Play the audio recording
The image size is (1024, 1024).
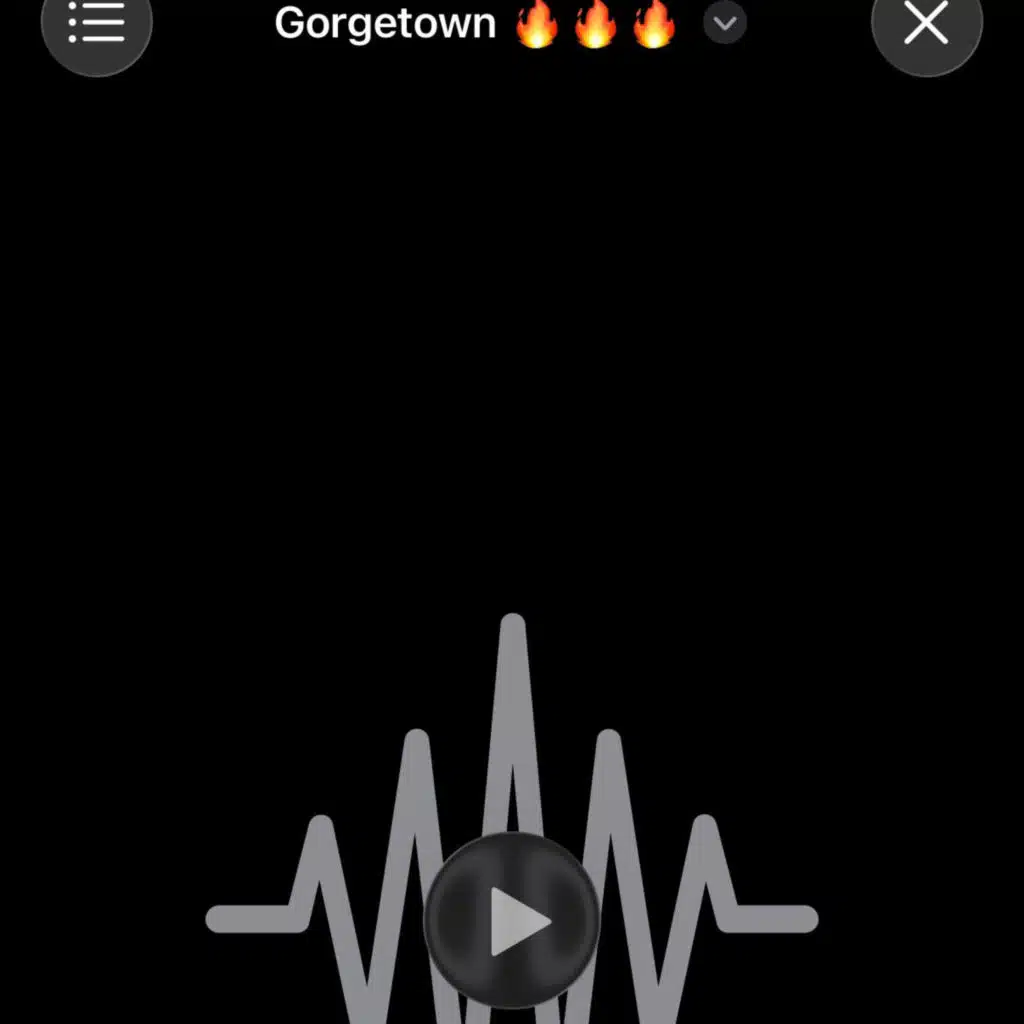click(512, 920)
